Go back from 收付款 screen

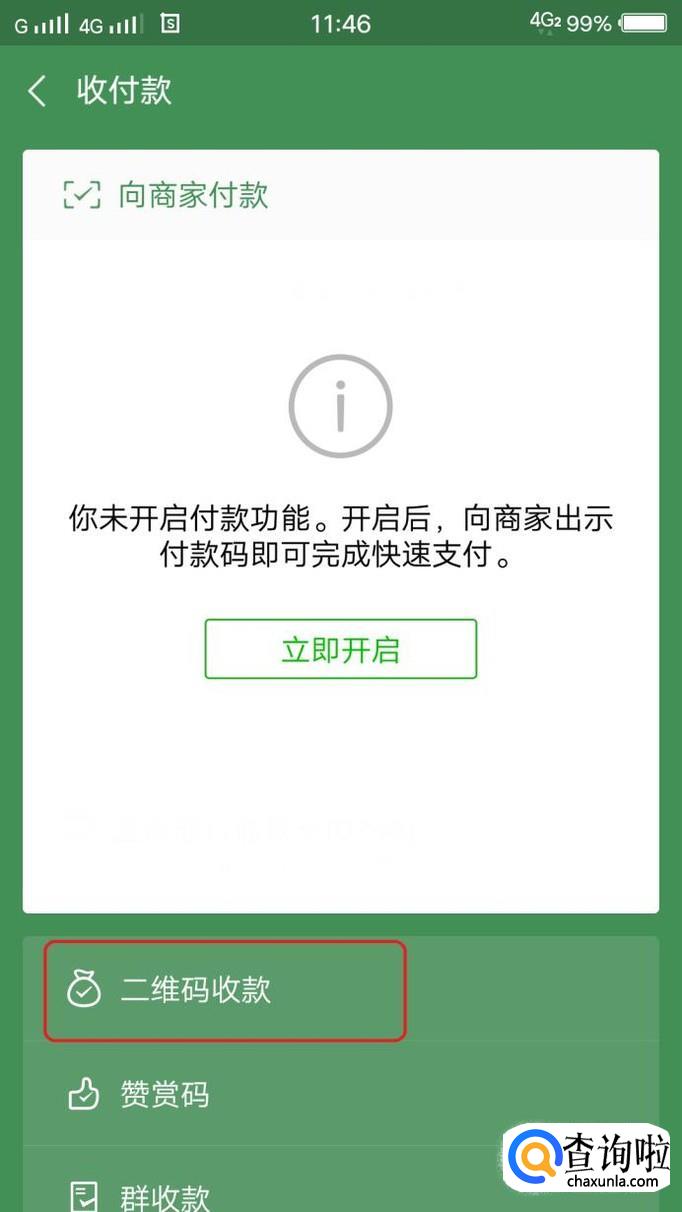(37, 92)
